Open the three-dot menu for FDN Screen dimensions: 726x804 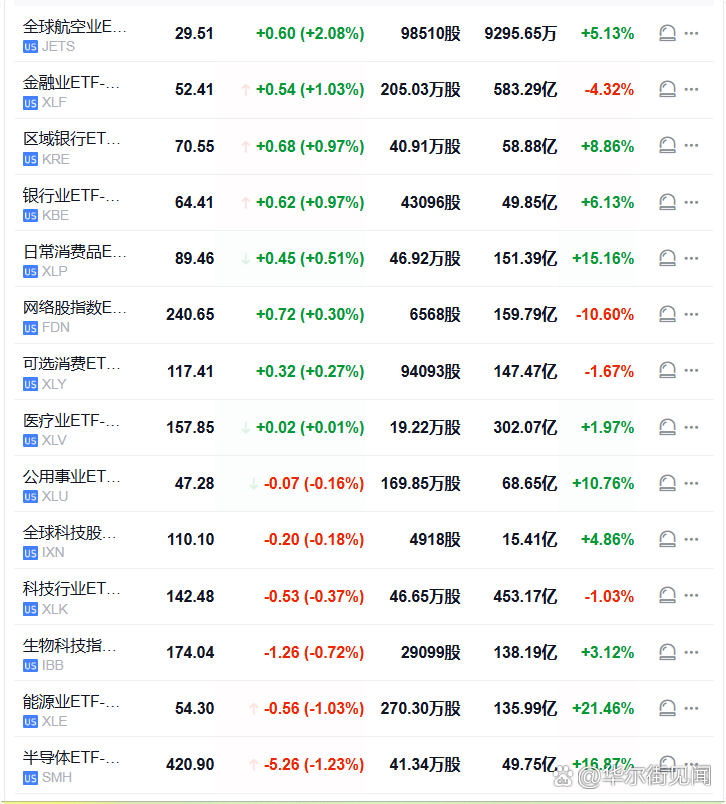pyautogui.click(x=692, y=315)
